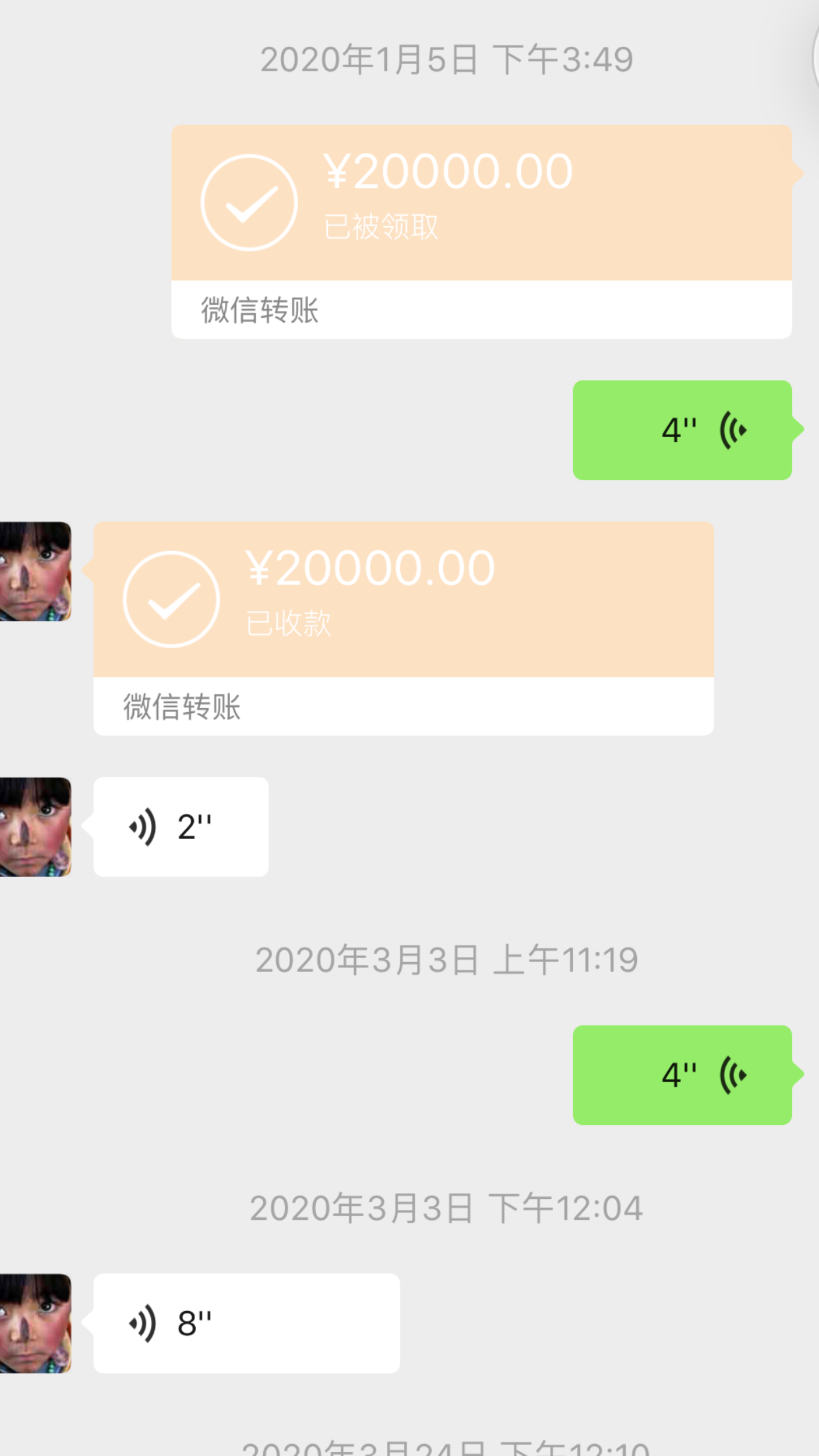Viewport: 819px width, 1456px height.
Task: View profile from avatar beside 8-second voice message
Action: pos(36,1323)
